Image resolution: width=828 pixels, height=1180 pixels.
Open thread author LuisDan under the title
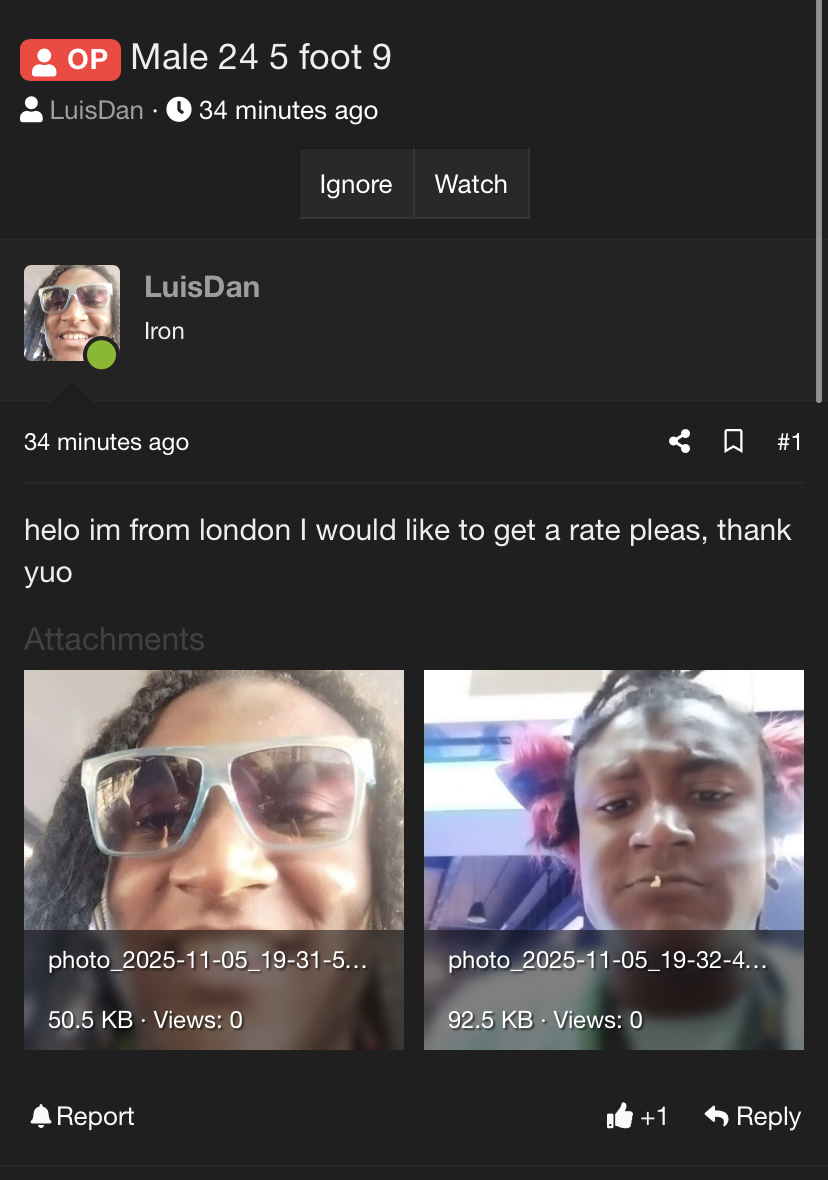click(96, 110)
